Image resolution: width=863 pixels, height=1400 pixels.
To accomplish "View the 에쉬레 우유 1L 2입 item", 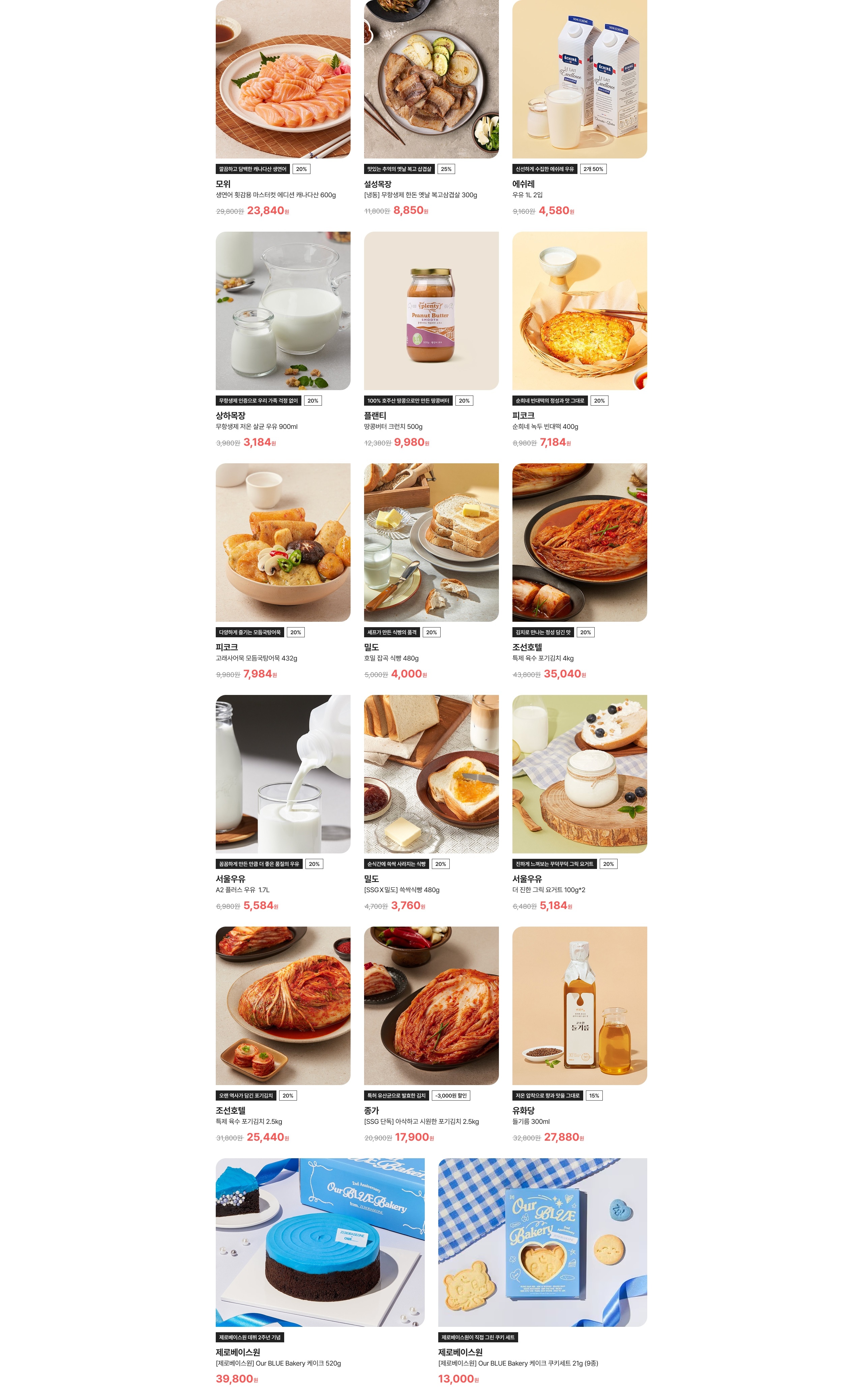I will pyautogui.click(x=579, y=80).
